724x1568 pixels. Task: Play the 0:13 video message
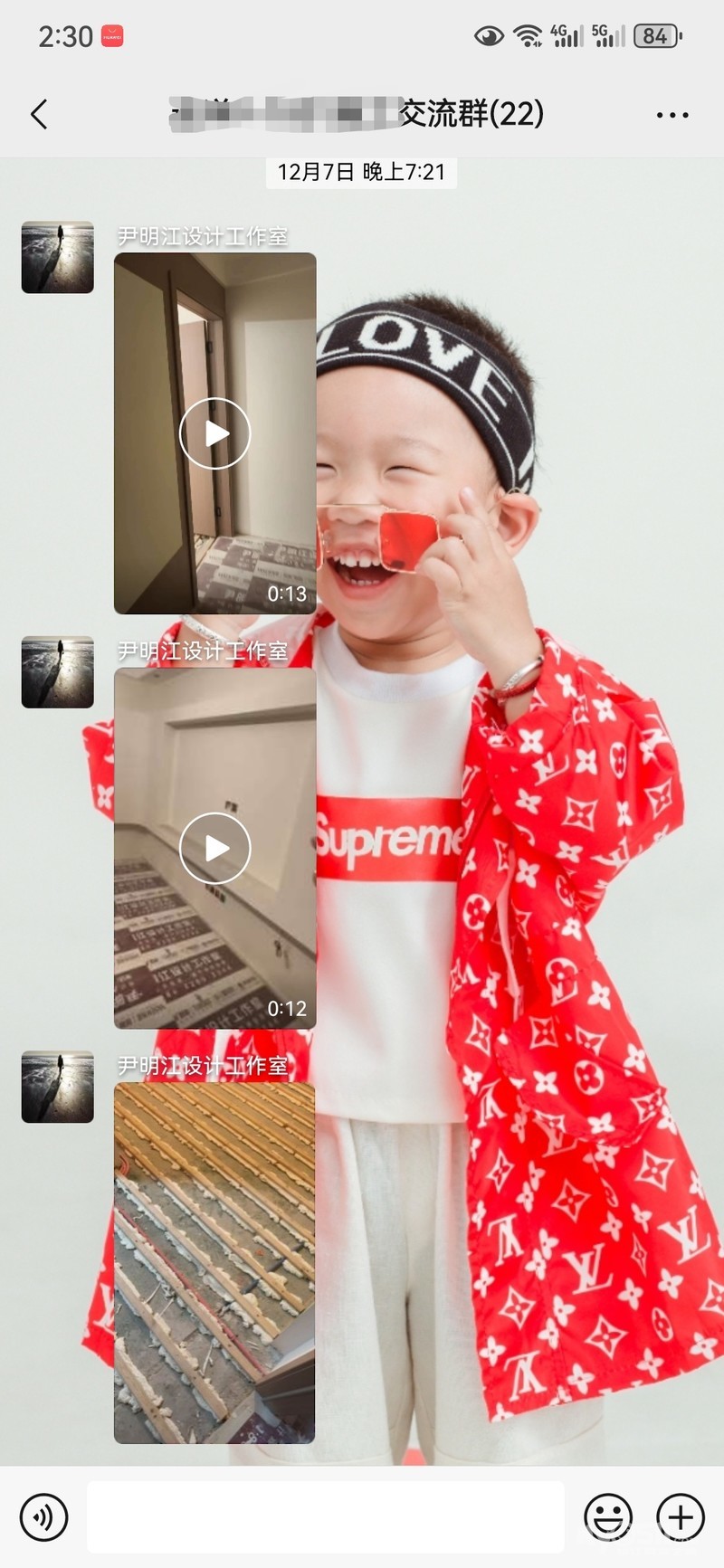(x=214, y=433)
